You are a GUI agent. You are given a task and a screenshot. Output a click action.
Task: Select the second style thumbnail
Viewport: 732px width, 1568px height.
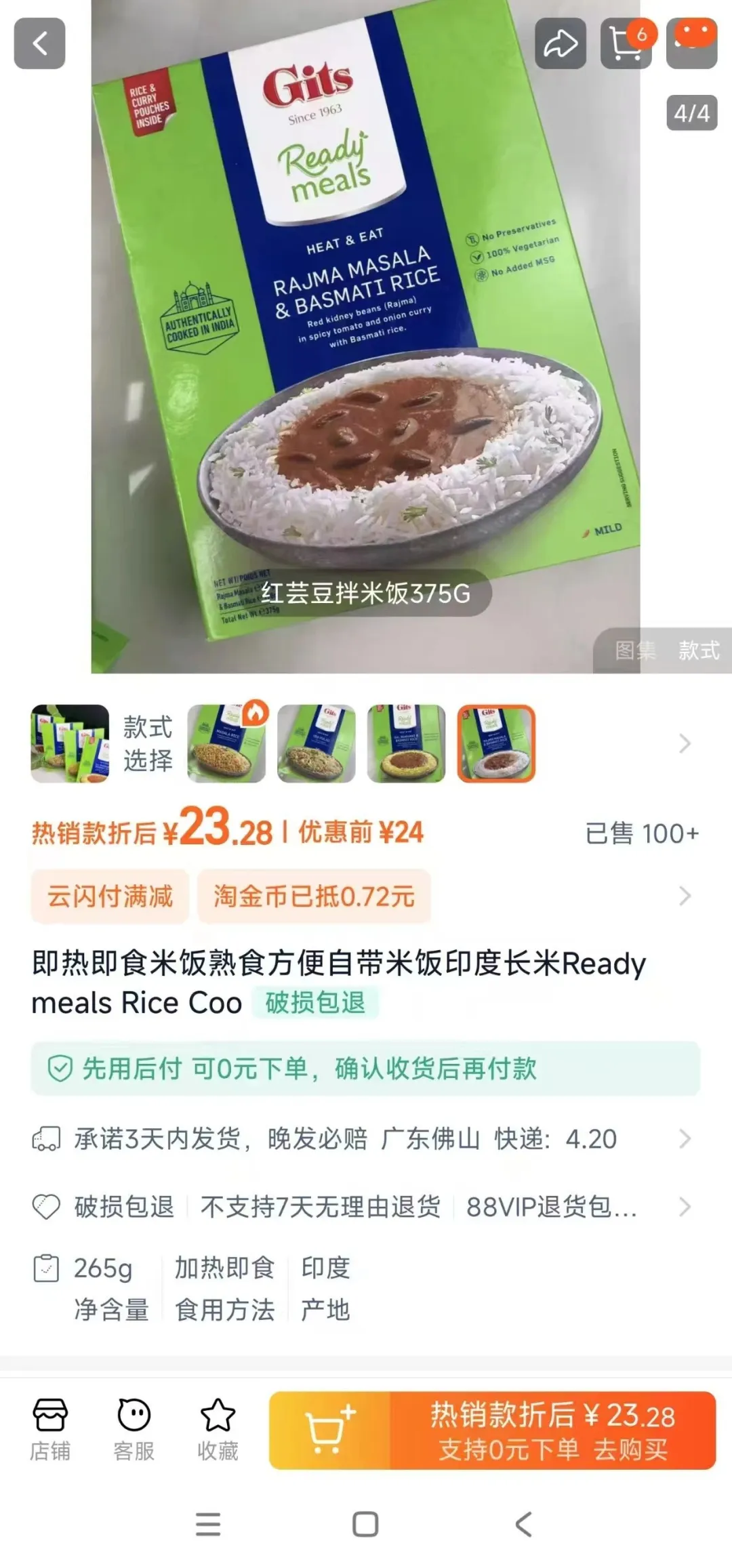(317, 743)
